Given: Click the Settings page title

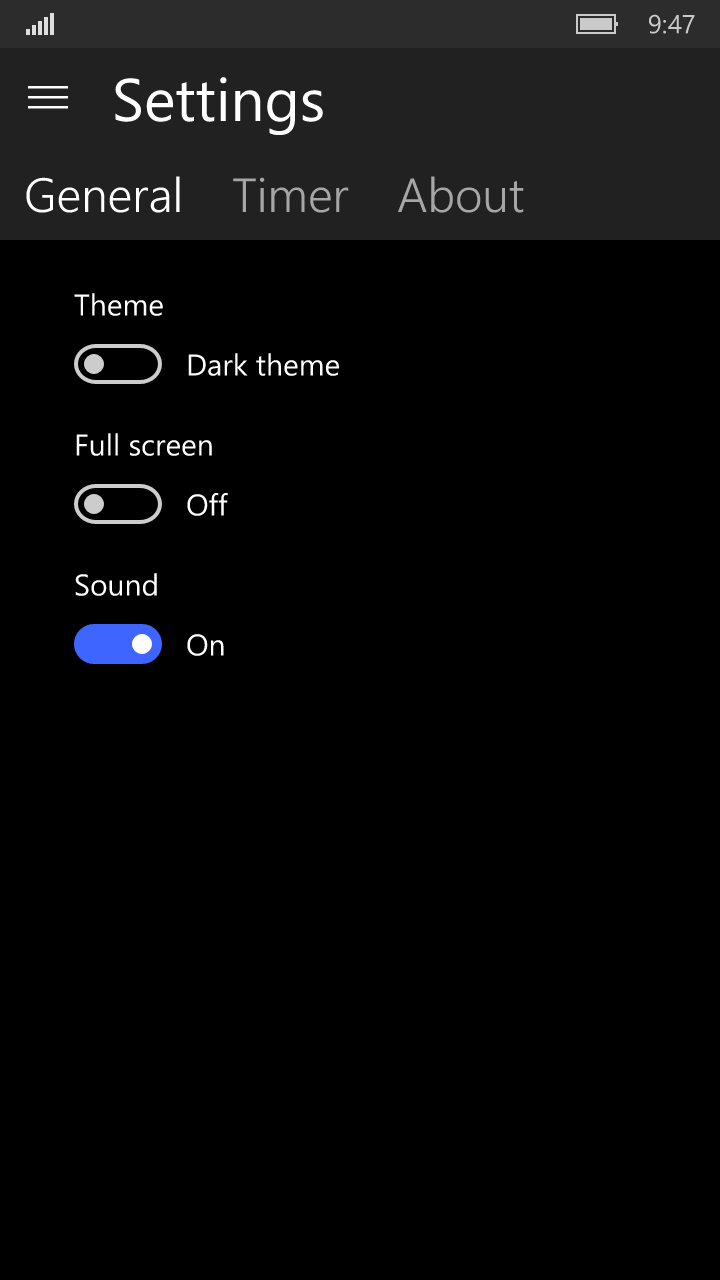Looking at the screenshot, I should pyautogui.click(x=218, y=100).
